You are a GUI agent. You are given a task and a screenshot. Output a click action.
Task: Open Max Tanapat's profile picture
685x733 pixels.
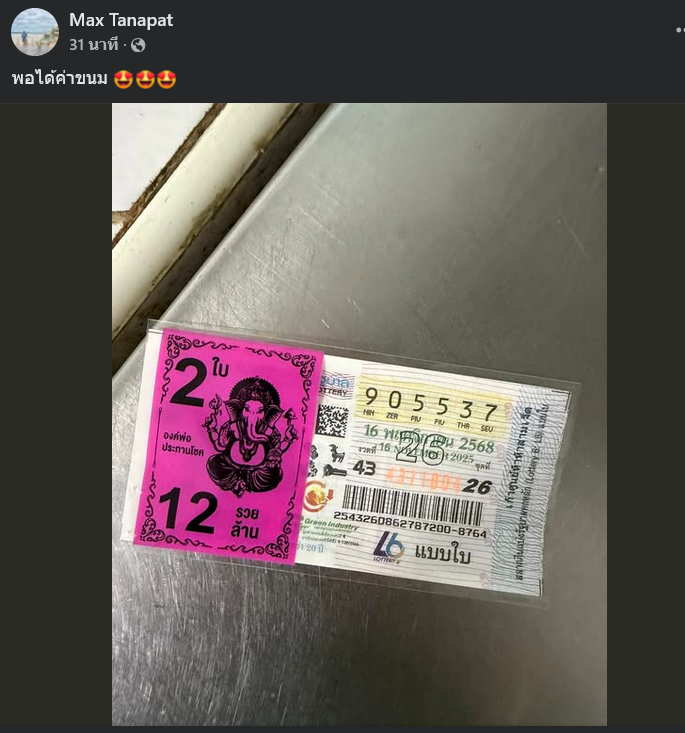(x=34, y=31)
